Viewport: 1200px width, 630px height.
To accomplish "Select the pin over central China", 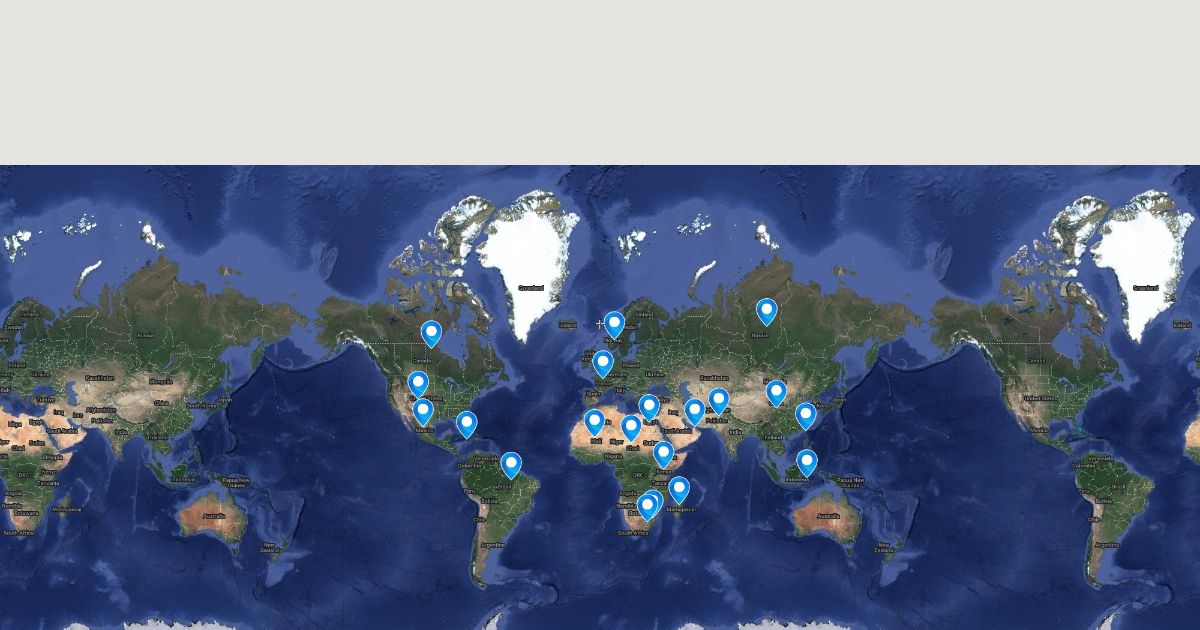I will (776, 393).
